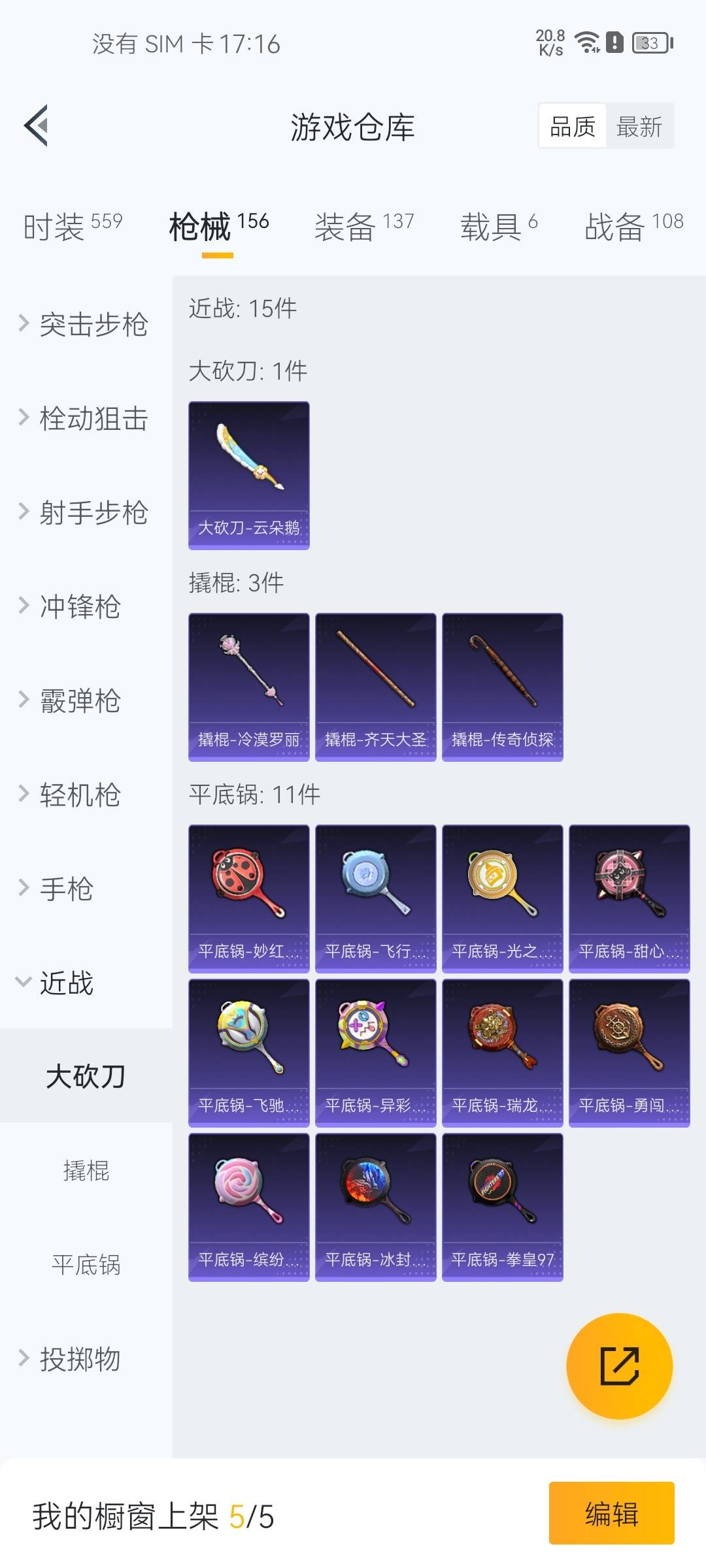Open the 平底锅-拳皇97 item
This screenshot has width=706, height=1568.
coord(502,1207)
